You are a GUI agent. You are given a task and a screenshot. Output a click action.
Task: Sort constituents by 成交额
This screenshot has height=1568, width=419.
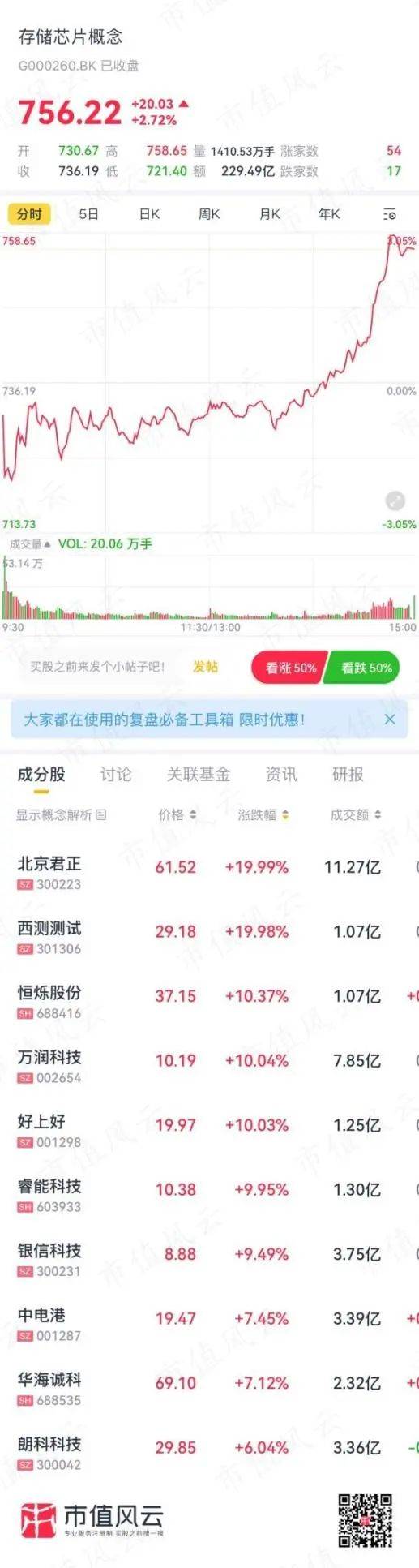point(356,814)
